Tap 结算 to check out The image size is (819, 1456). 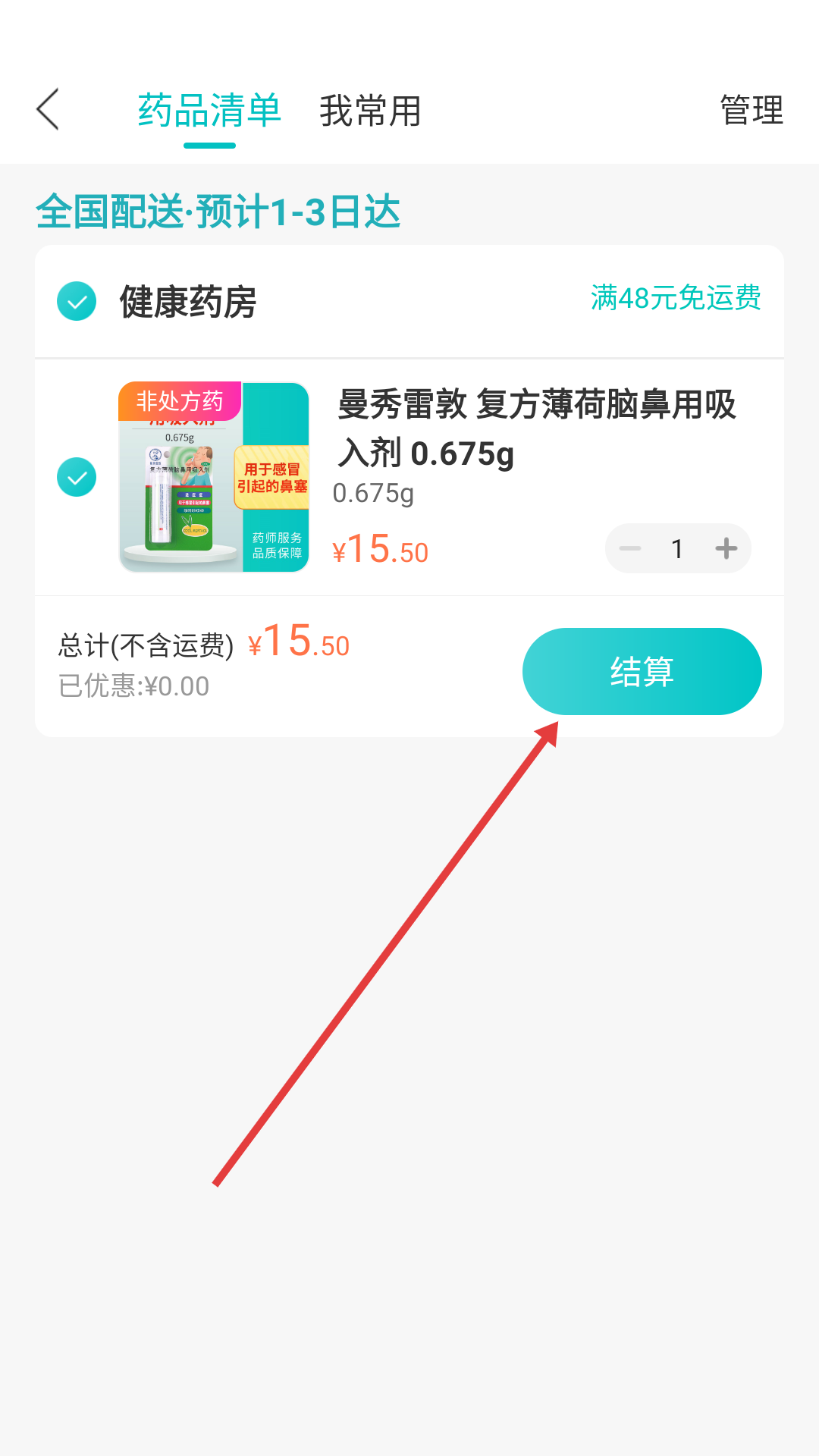pos(642,671)
